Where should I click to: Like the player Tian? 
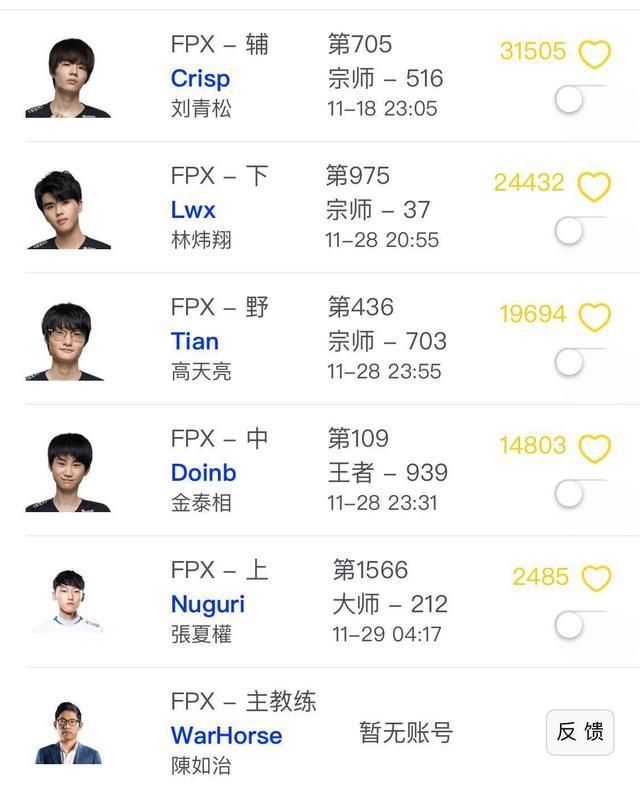(x=595, y=317)
